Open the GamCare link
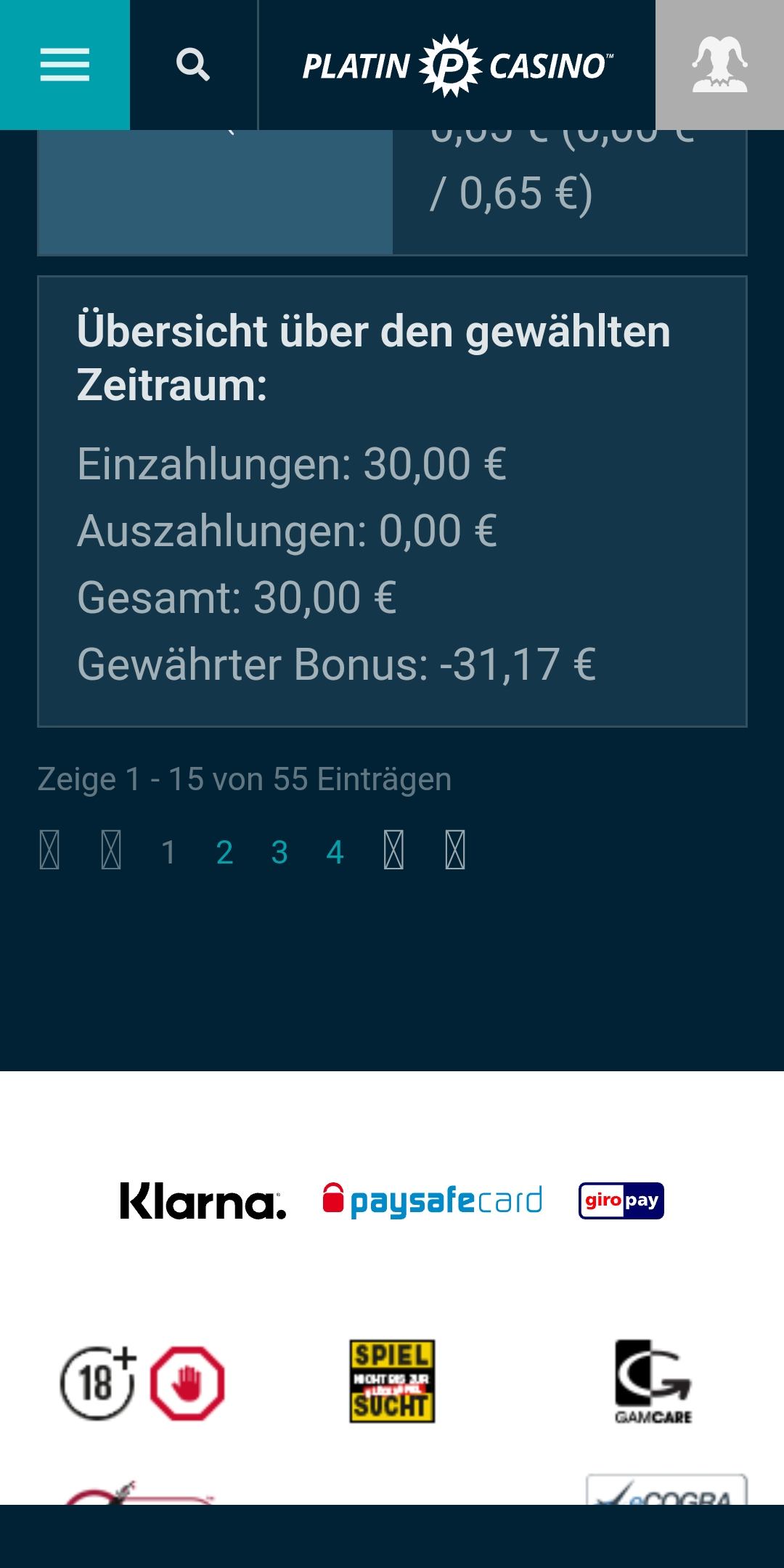Image resolution: width=784 pixels, height=1568 pixels. pos(653,1381)
